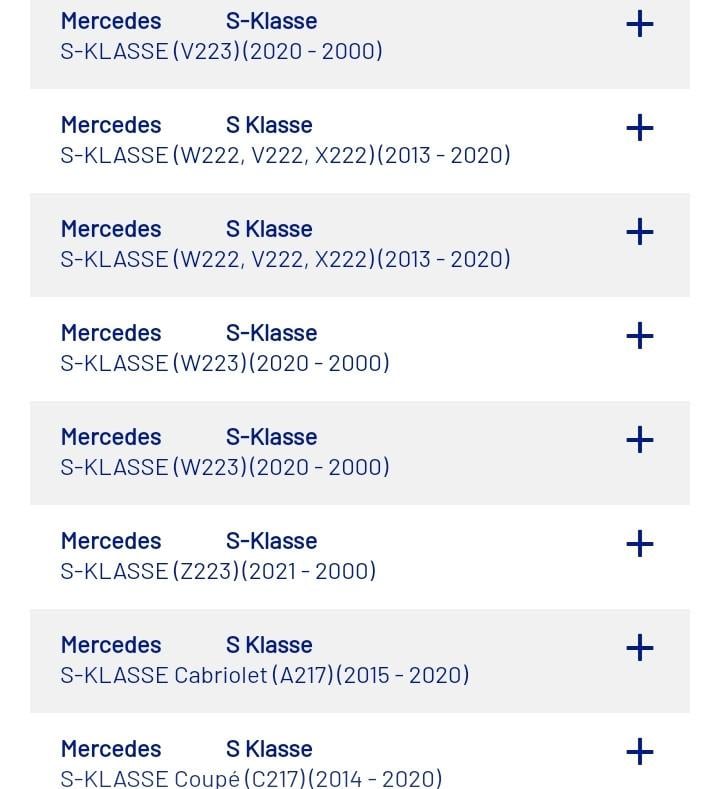This screenshot has width=719, height=789.
Task: Expand the S-KLASSE (Z223) 2021 entry
Action: (639, 544)
